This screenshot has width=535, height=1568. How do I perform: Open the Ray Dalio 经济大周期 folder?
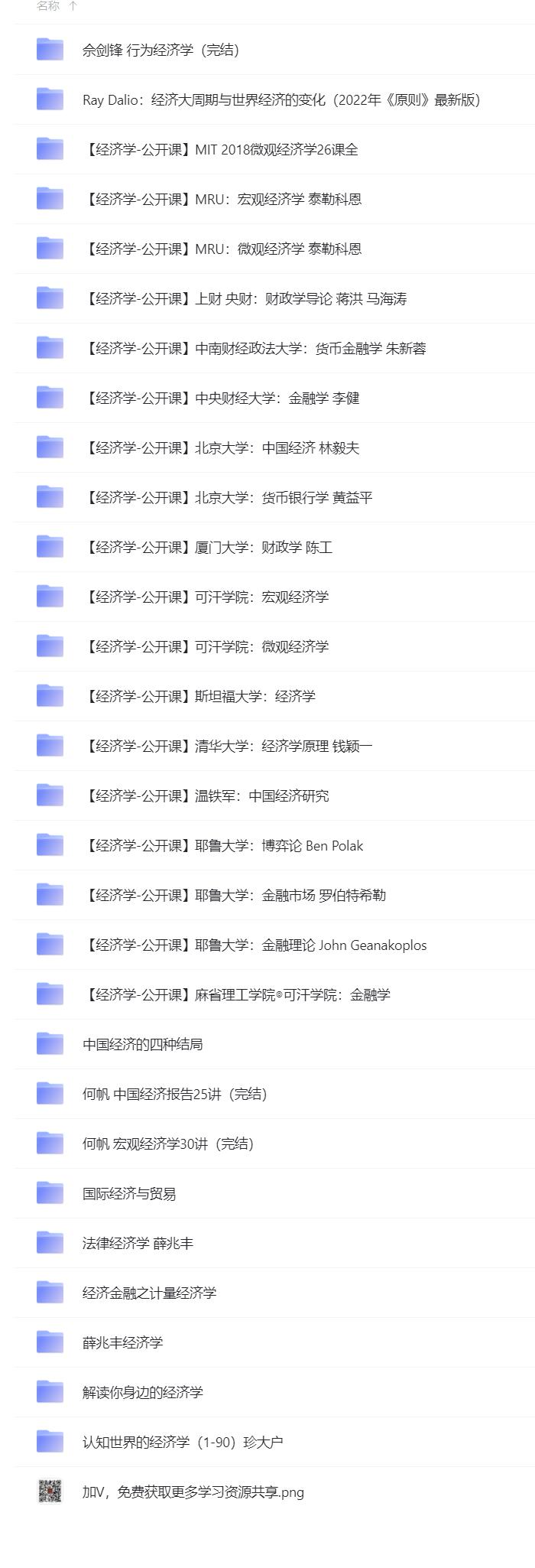click(280, 99)
